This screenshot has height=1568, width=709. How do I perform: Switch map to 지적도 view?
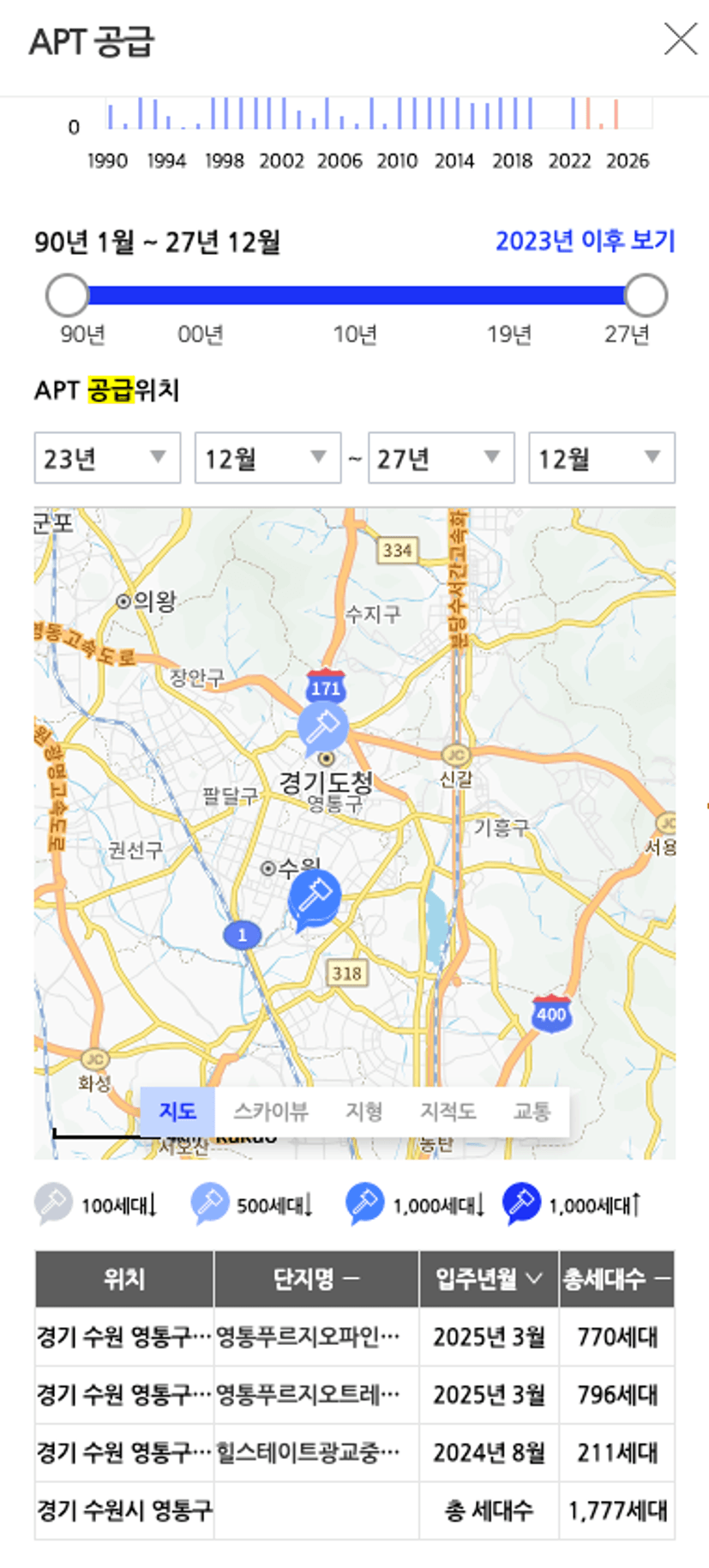pos(448,1112)
